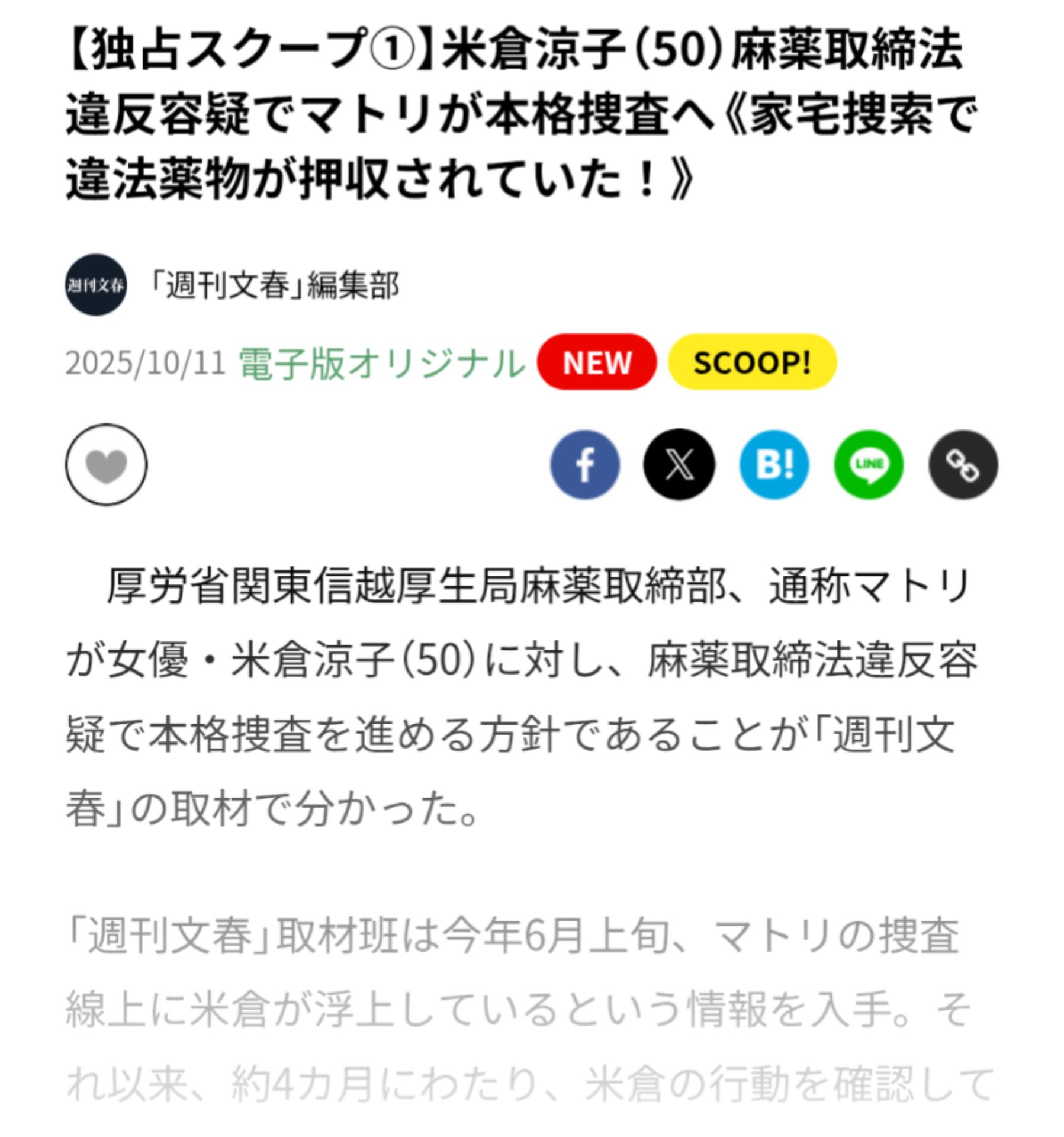The height and width of the screenshot is (1137, 1064).
Task: Like the article with the heart icon
Action: [106, 464]
